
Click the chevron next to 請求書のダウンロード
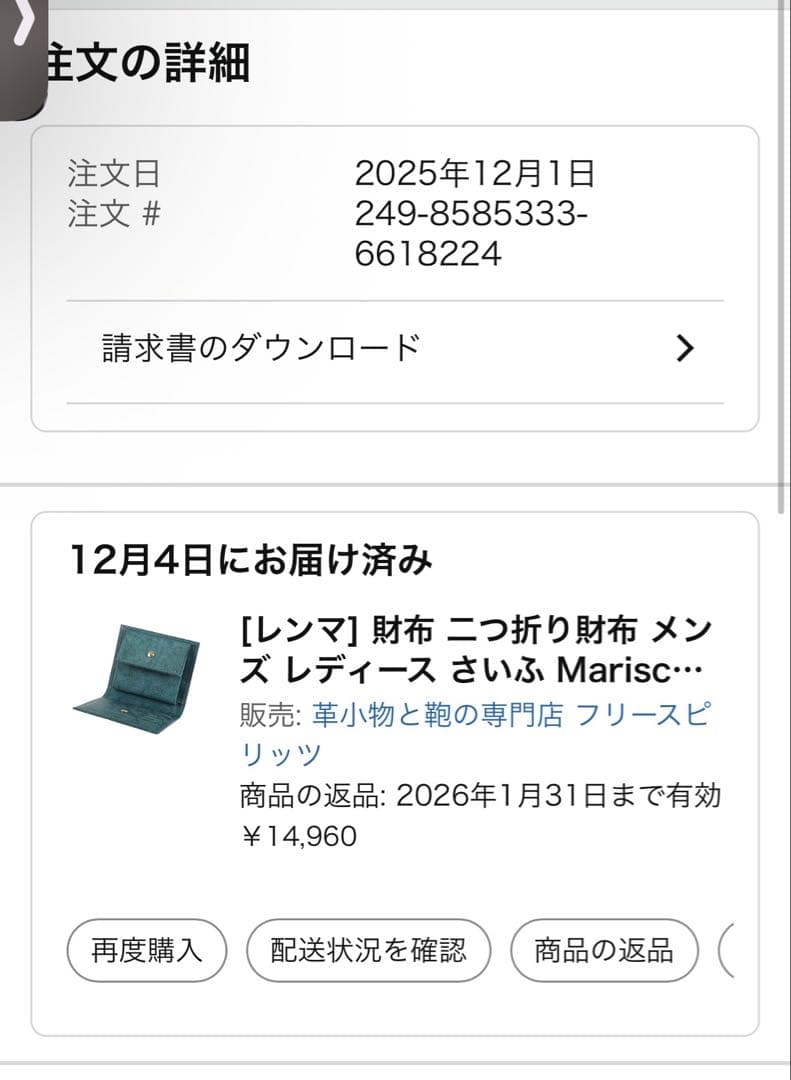coord(684,347)
